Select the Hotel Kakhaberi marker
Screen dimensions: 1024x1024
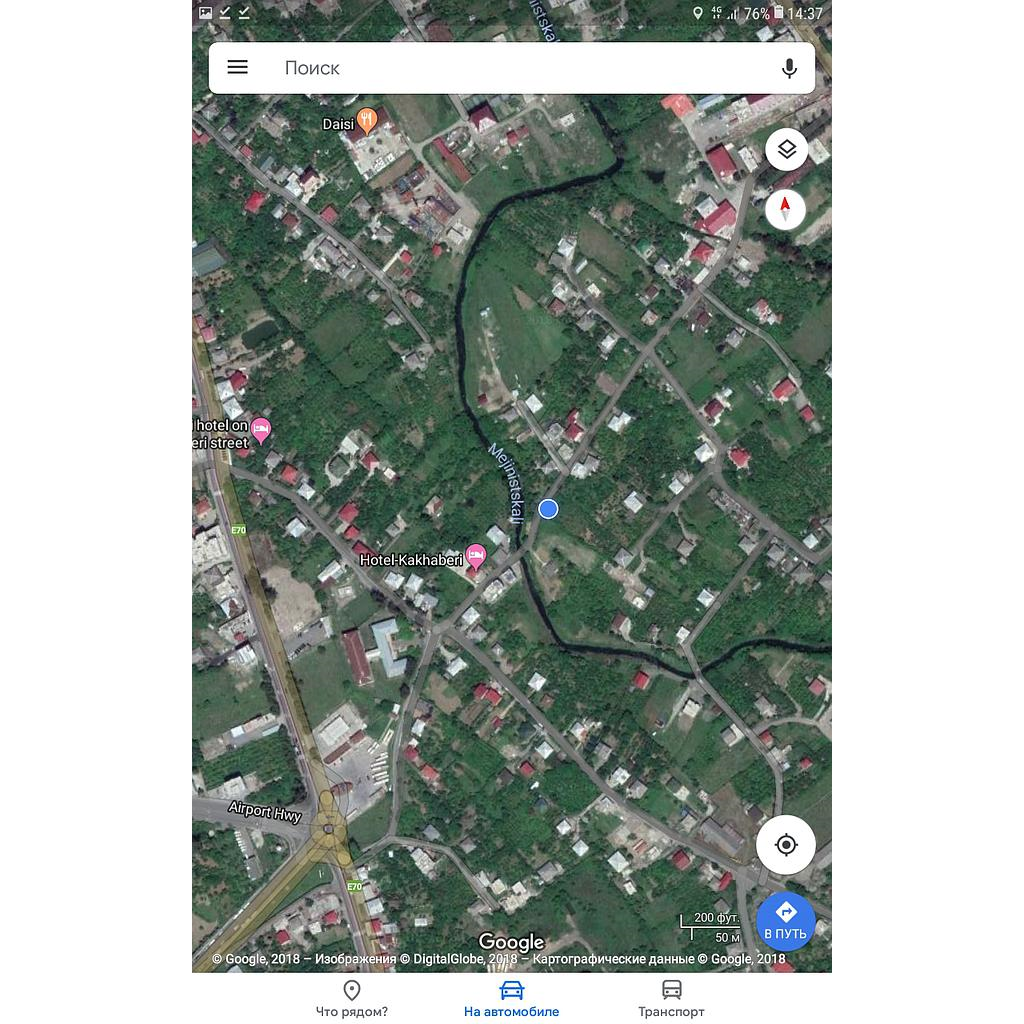(476, 556)
